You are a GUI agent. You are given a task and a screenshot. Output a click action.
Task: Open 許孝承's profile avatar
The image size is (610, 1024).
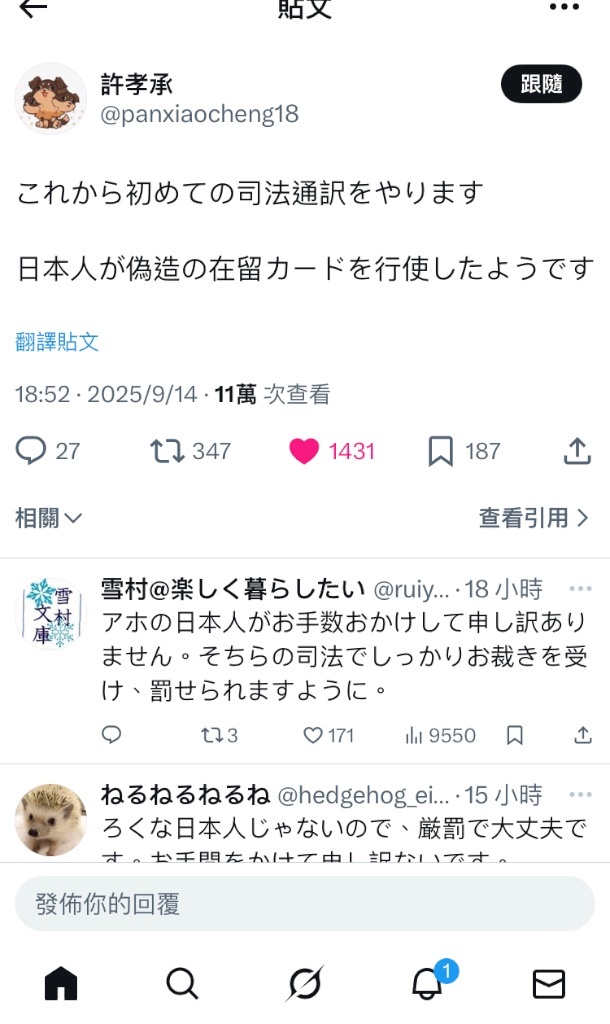tap(51, 99)
